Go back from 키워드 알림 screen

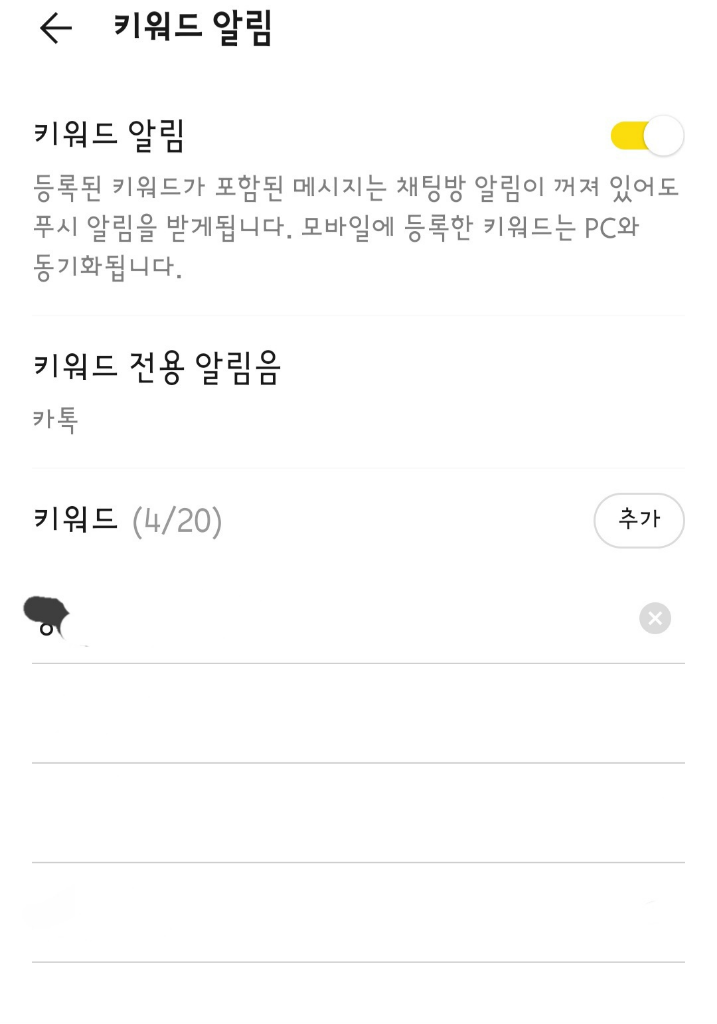point(56,30)
